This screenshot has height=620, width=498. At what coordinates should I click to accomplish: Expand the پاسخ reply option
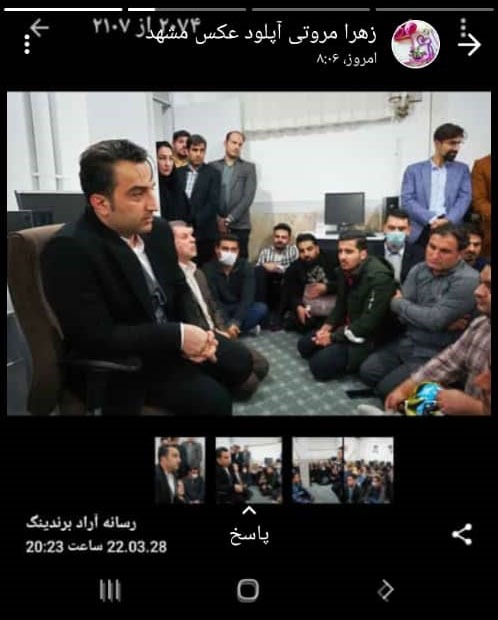(249, 528)
